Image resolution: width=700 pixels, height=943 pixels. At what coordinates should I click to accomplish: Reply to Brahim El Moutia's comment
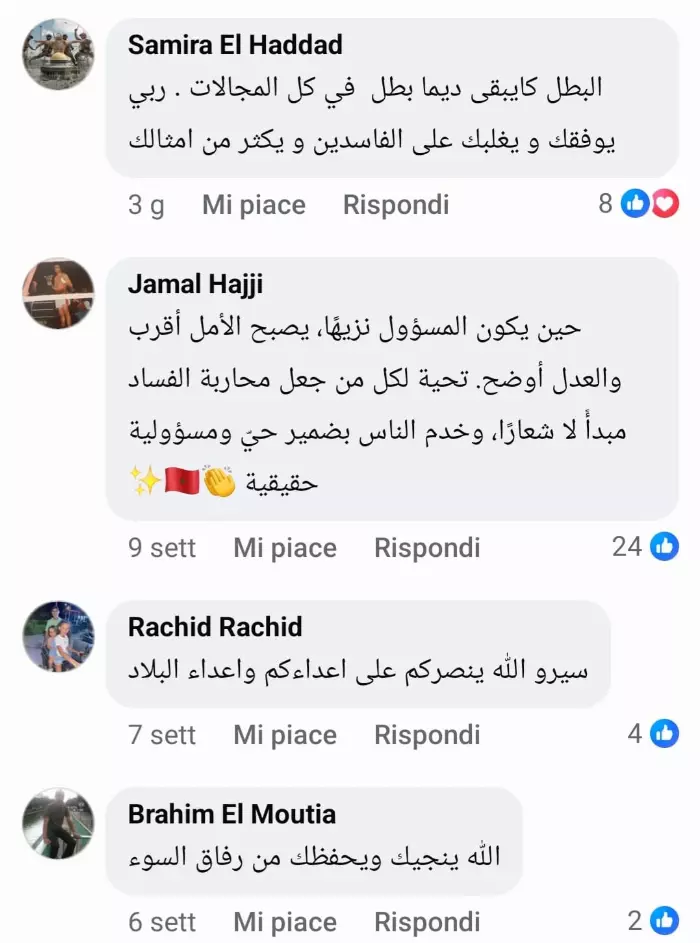(x=427, y=921)
